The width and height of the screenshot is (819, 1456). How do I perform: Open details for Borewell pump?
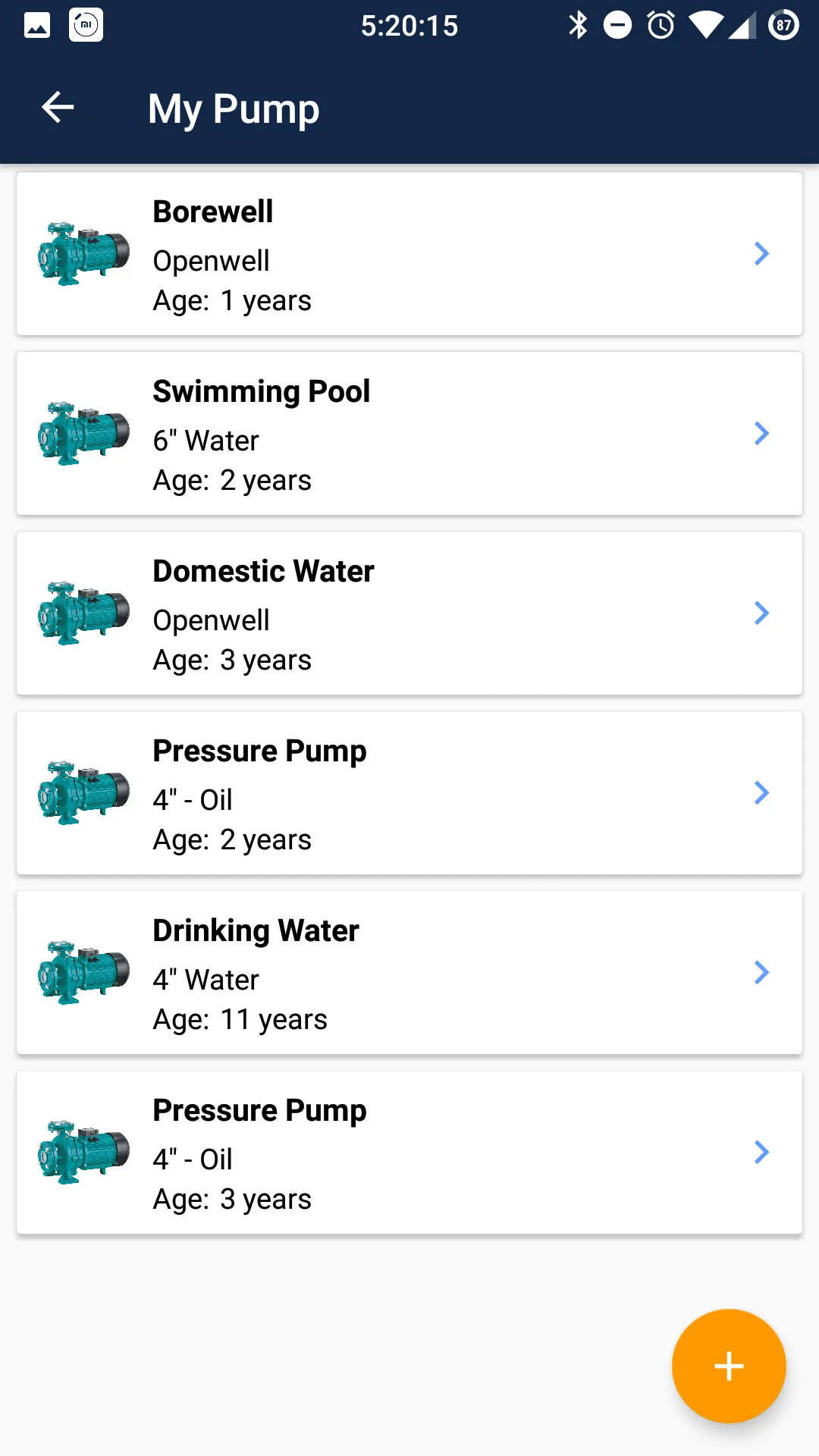point(761,253)
